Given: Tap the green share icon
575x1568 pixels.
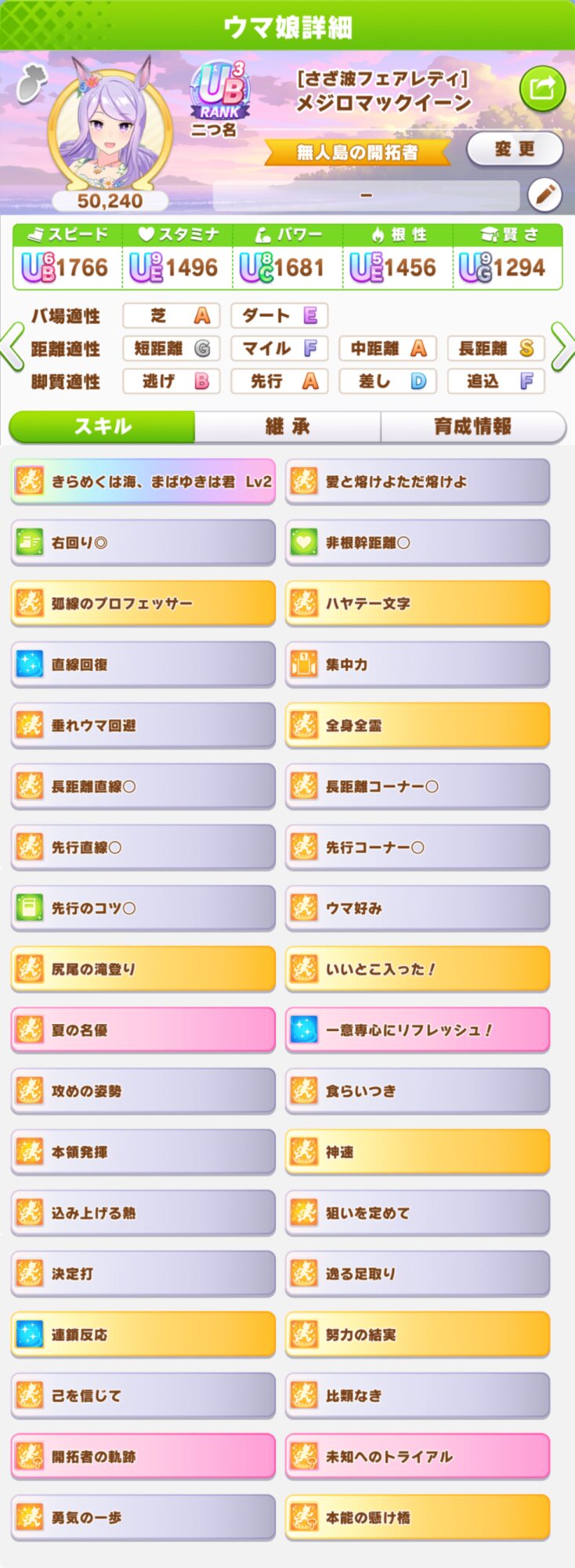Looking at the screenshot, I should coord(542,88).
